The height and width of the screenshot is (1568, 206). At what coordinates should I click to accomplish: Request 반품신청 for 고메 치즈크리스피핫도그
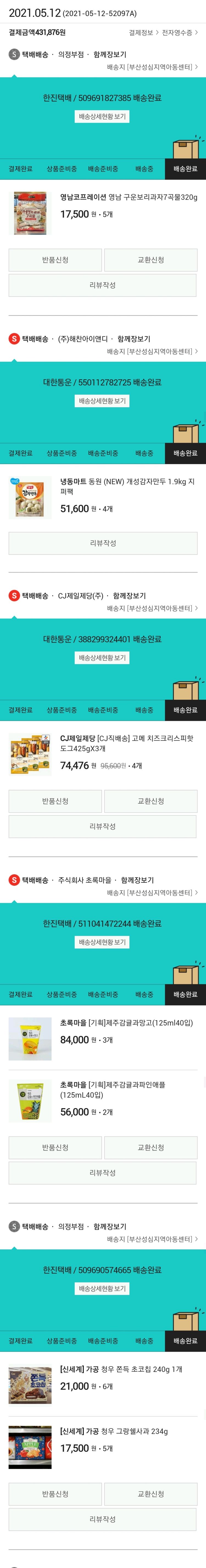(55, 801)
